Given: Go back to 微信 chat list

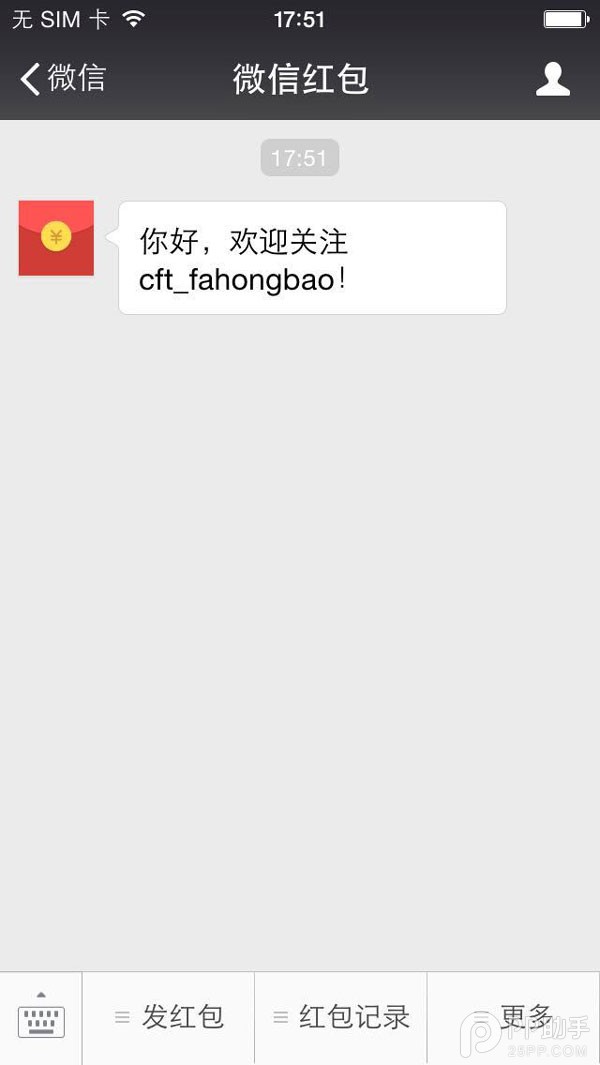Looking at the screenshot, I should click(x=62, y=79).
